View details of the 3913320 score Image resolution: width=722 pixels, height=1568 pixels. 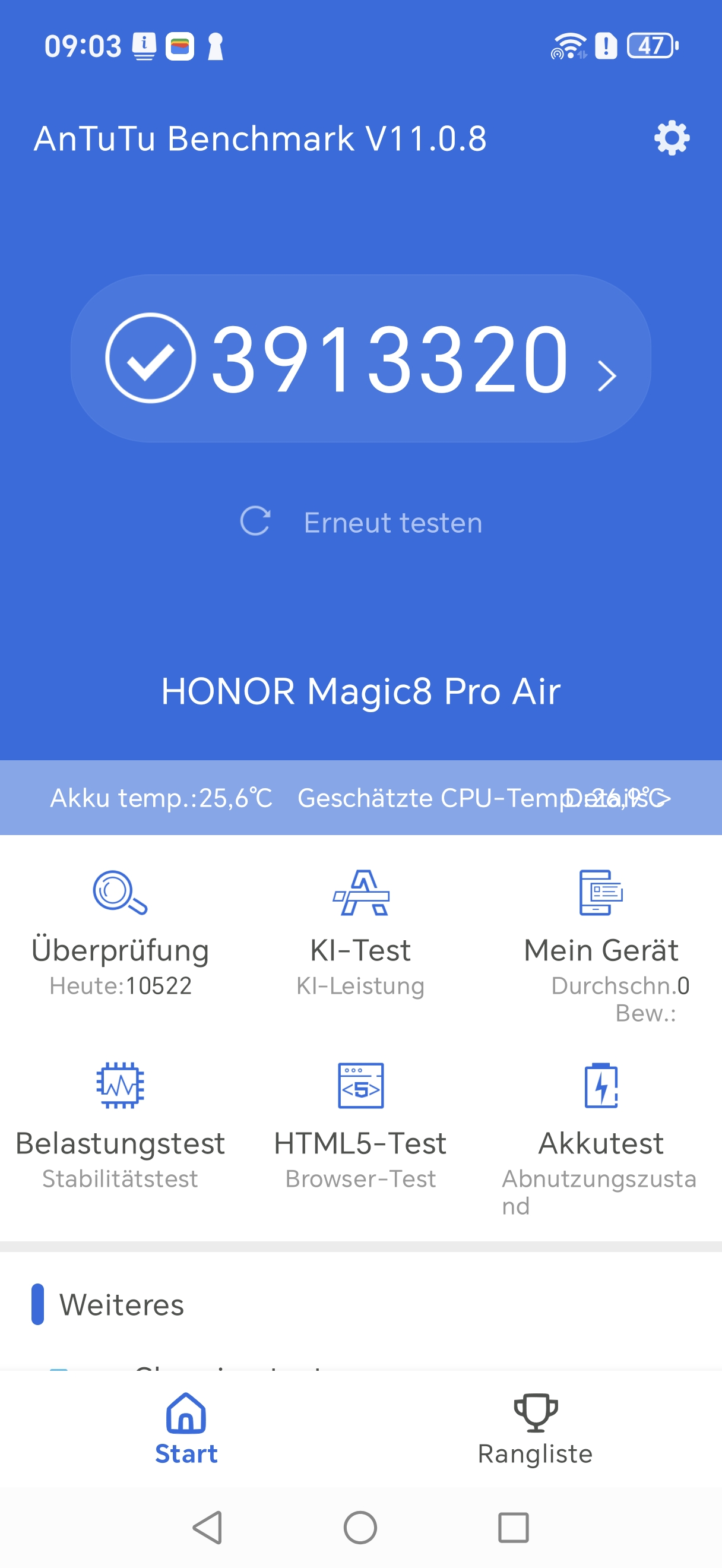pyautogui.click(x=360, y=359)
